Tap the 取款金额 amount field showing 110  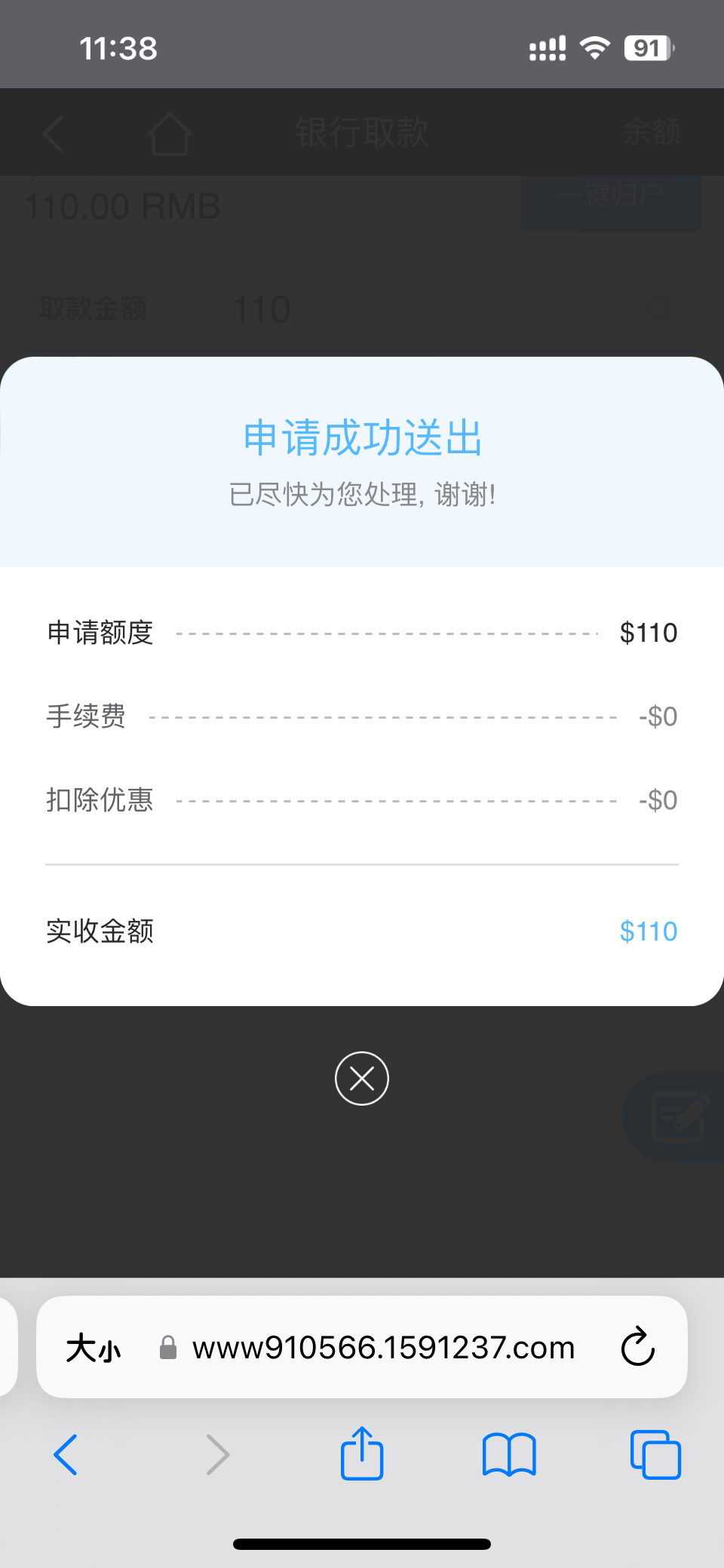pos(260,308)
